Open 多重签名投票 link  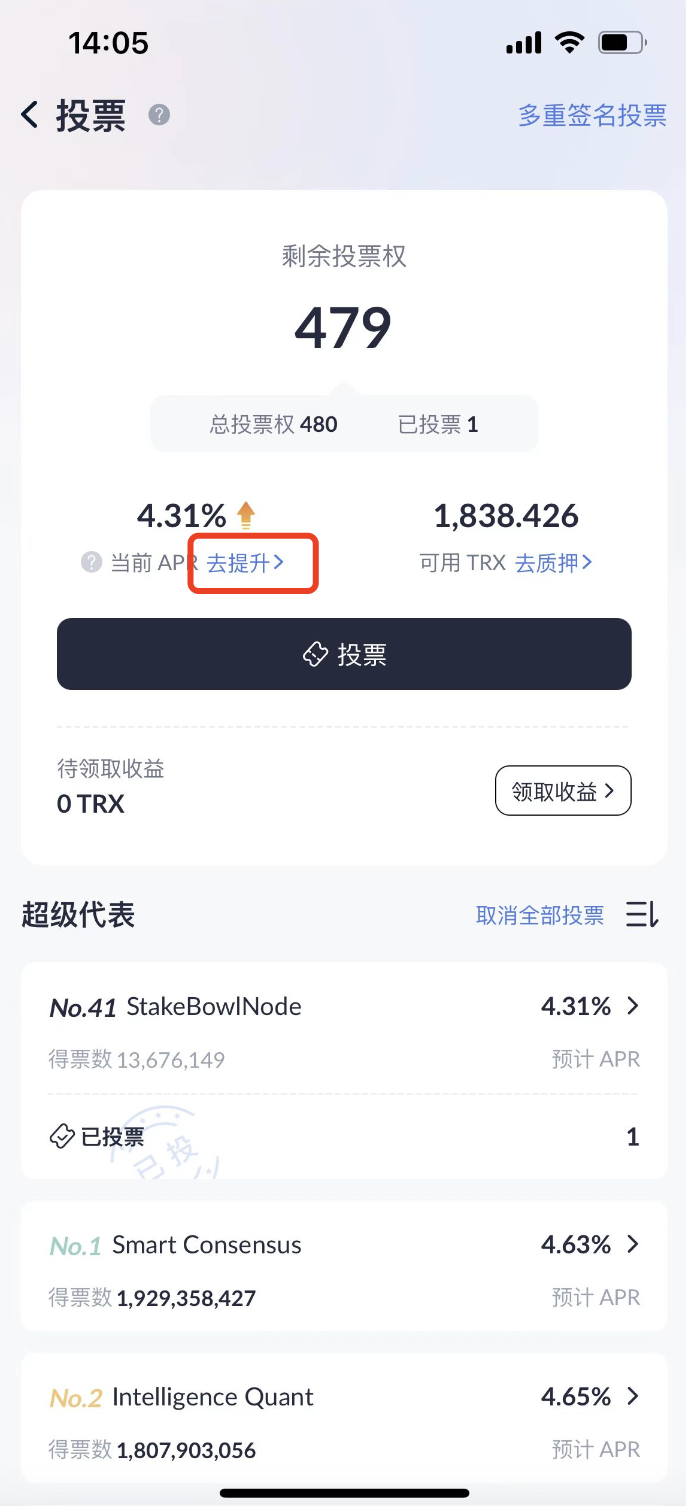coord(592,115)
